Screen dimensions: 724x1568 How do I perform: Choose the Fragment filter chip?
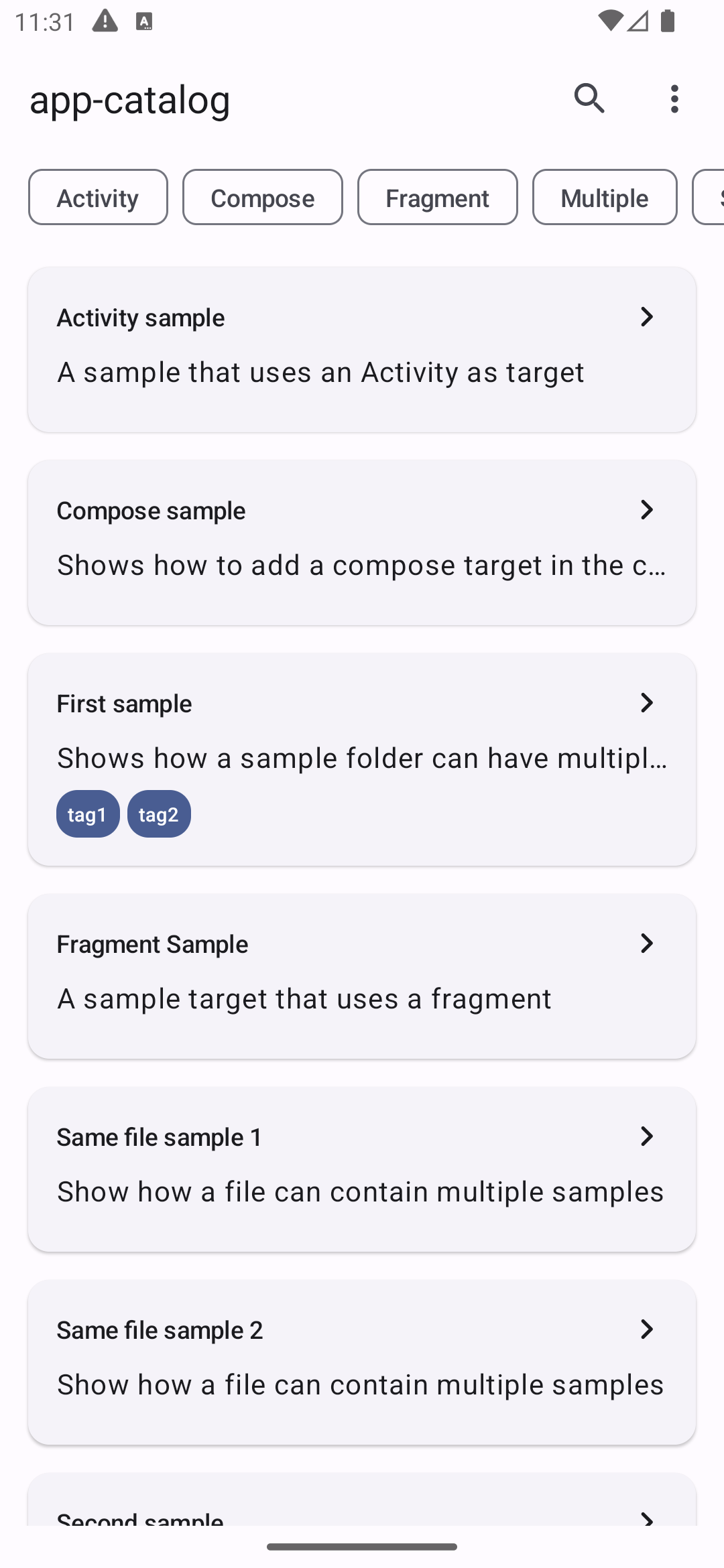[437, 197]
